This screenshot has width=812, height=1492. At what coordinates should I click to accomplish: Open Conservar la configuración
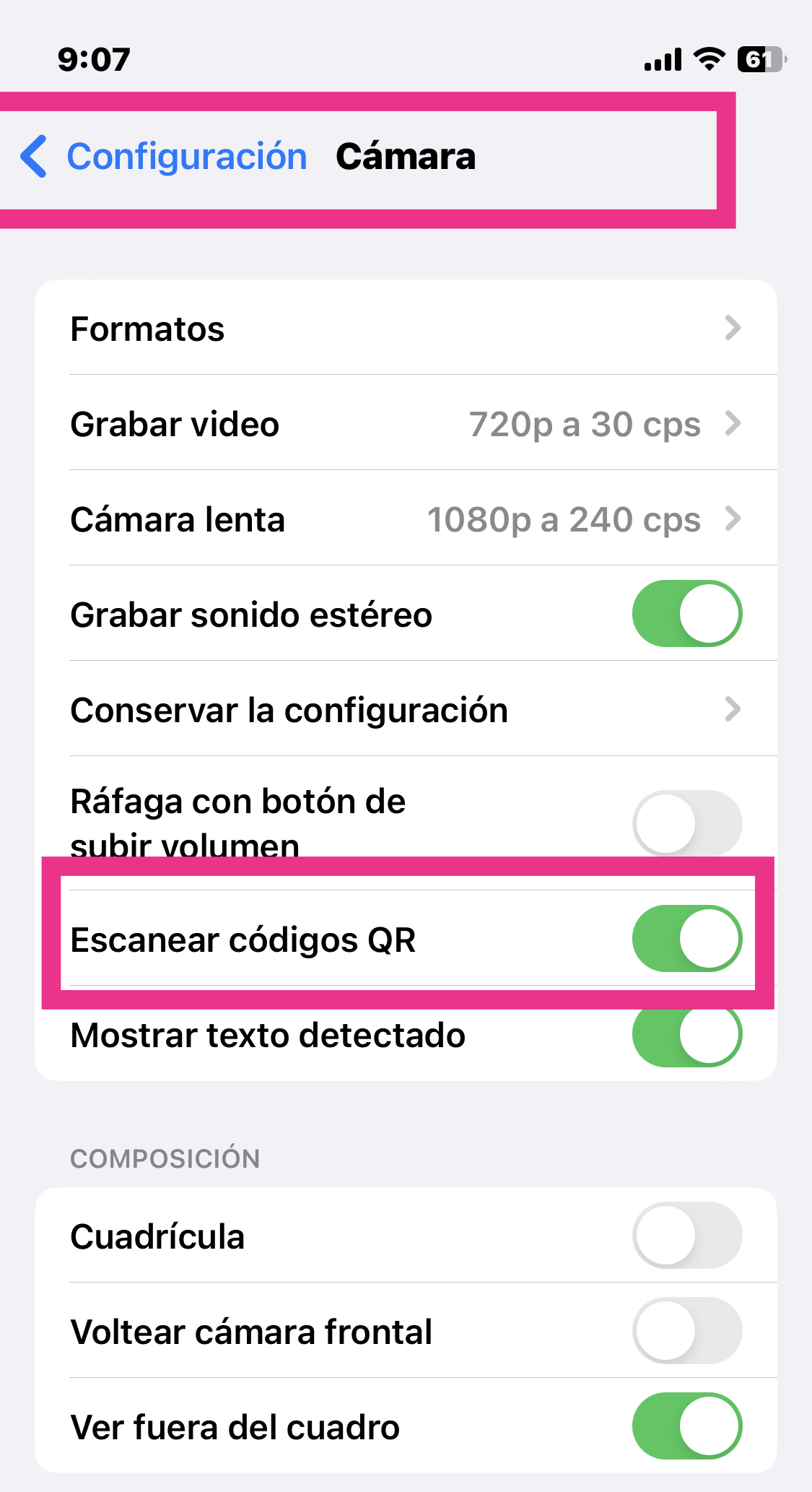point(406,710)
